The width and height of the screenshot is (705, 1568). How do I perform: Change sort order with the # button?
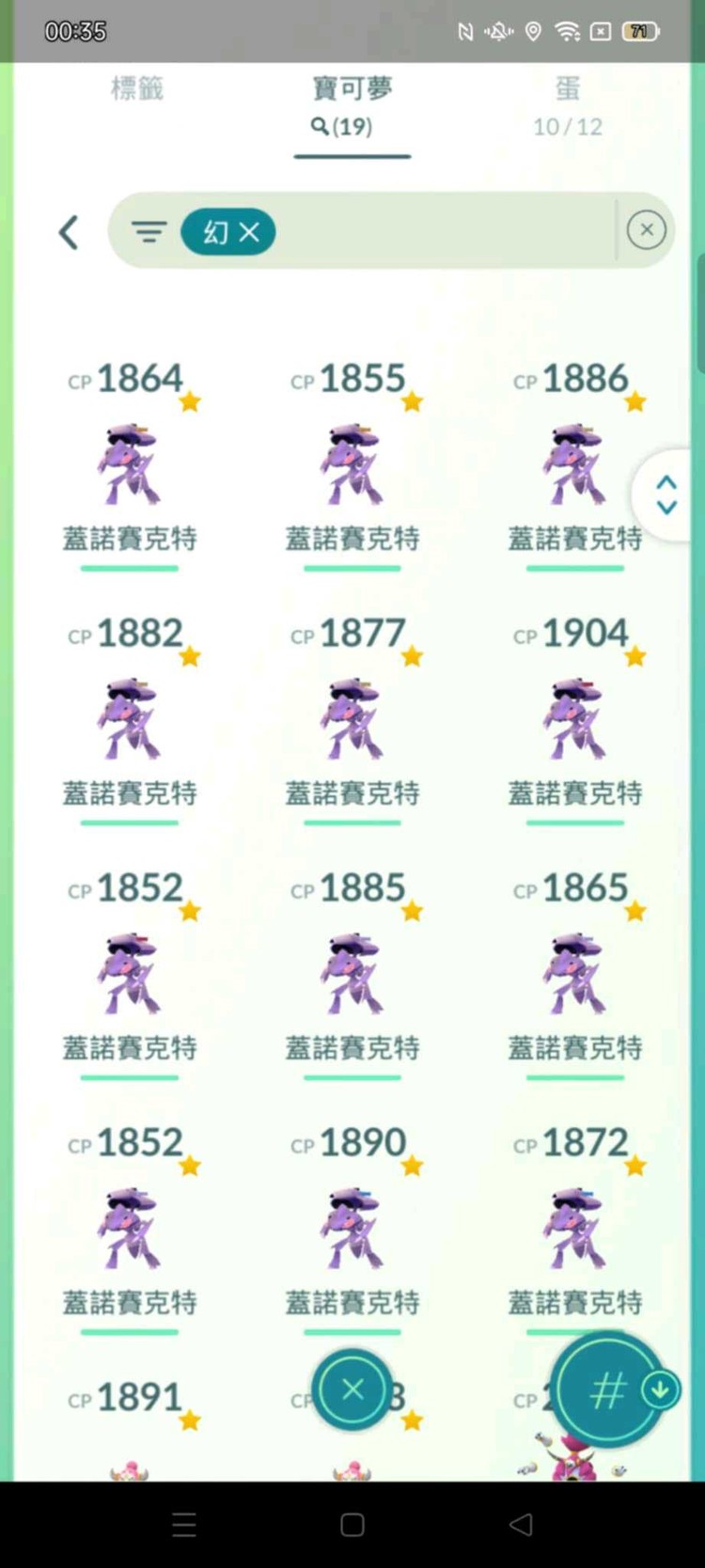tap(607, 1389)
